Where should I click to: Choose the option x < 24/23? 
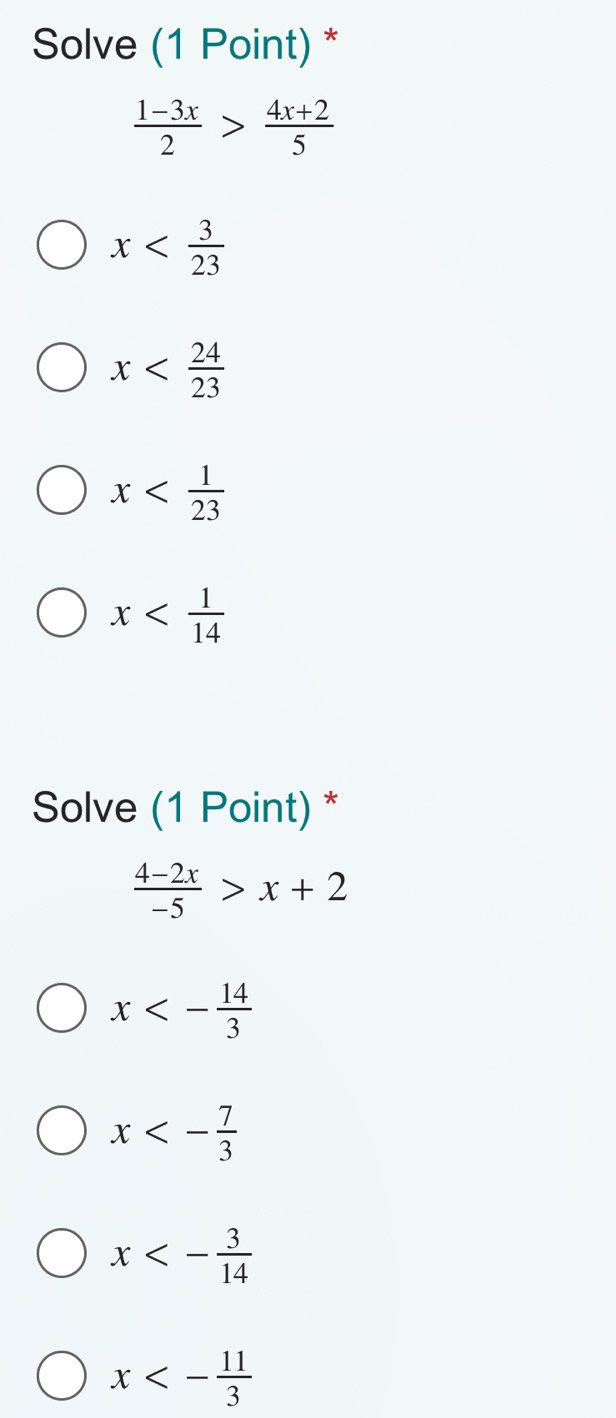tap(61, 368)
